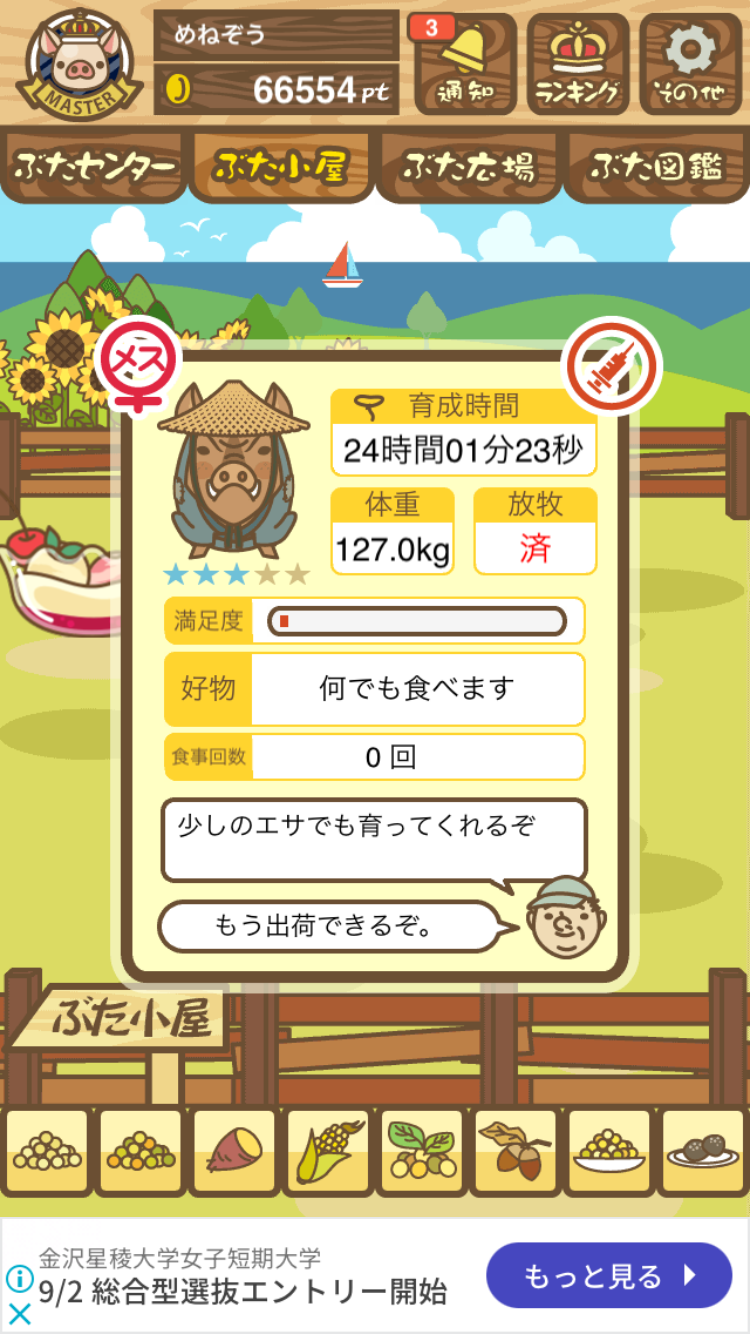The image size is (750, 1334).
Task: Open the その他 settings gear
Action: pos(691,64)
